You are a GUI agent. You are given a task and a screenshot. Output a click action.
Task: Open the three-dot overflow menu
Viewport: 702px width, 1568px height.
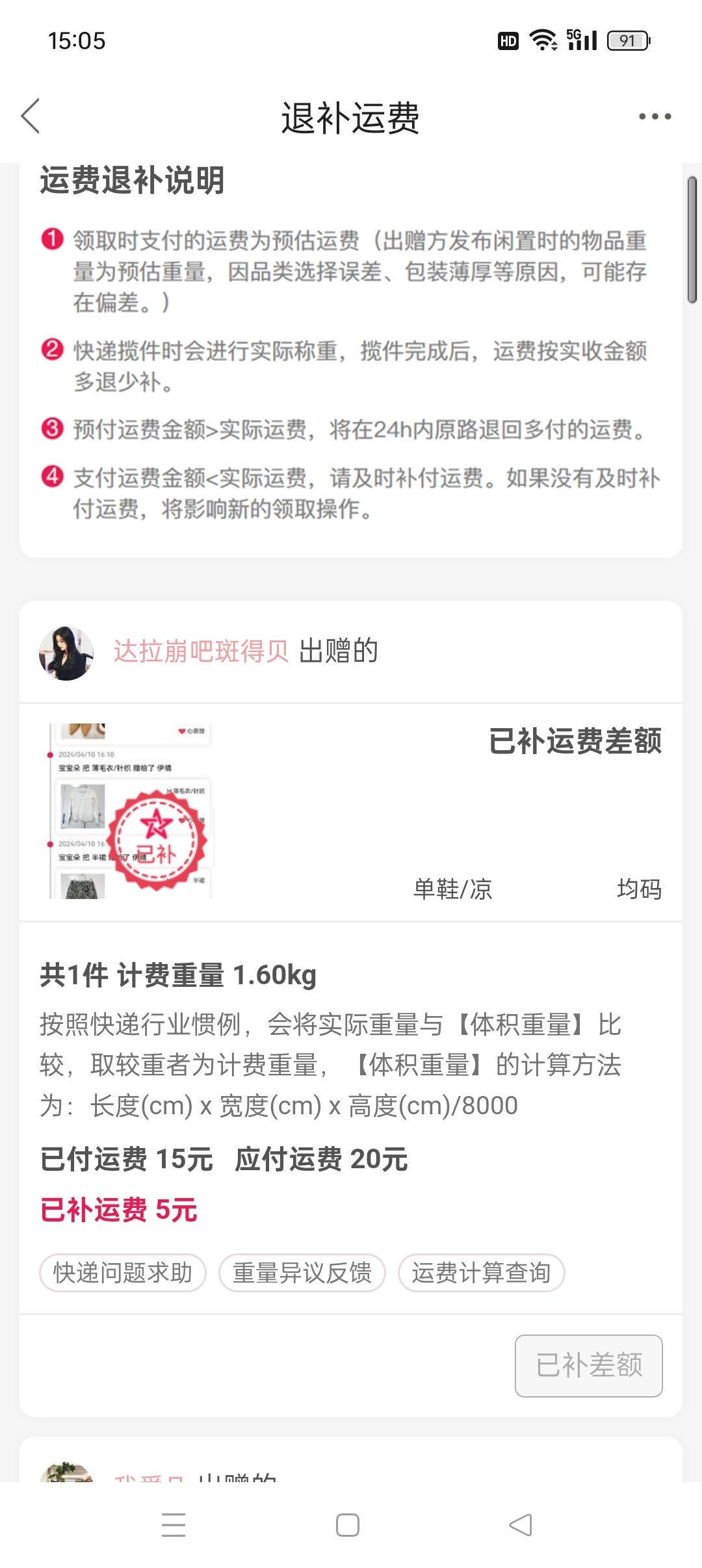(x=655, y=116)
